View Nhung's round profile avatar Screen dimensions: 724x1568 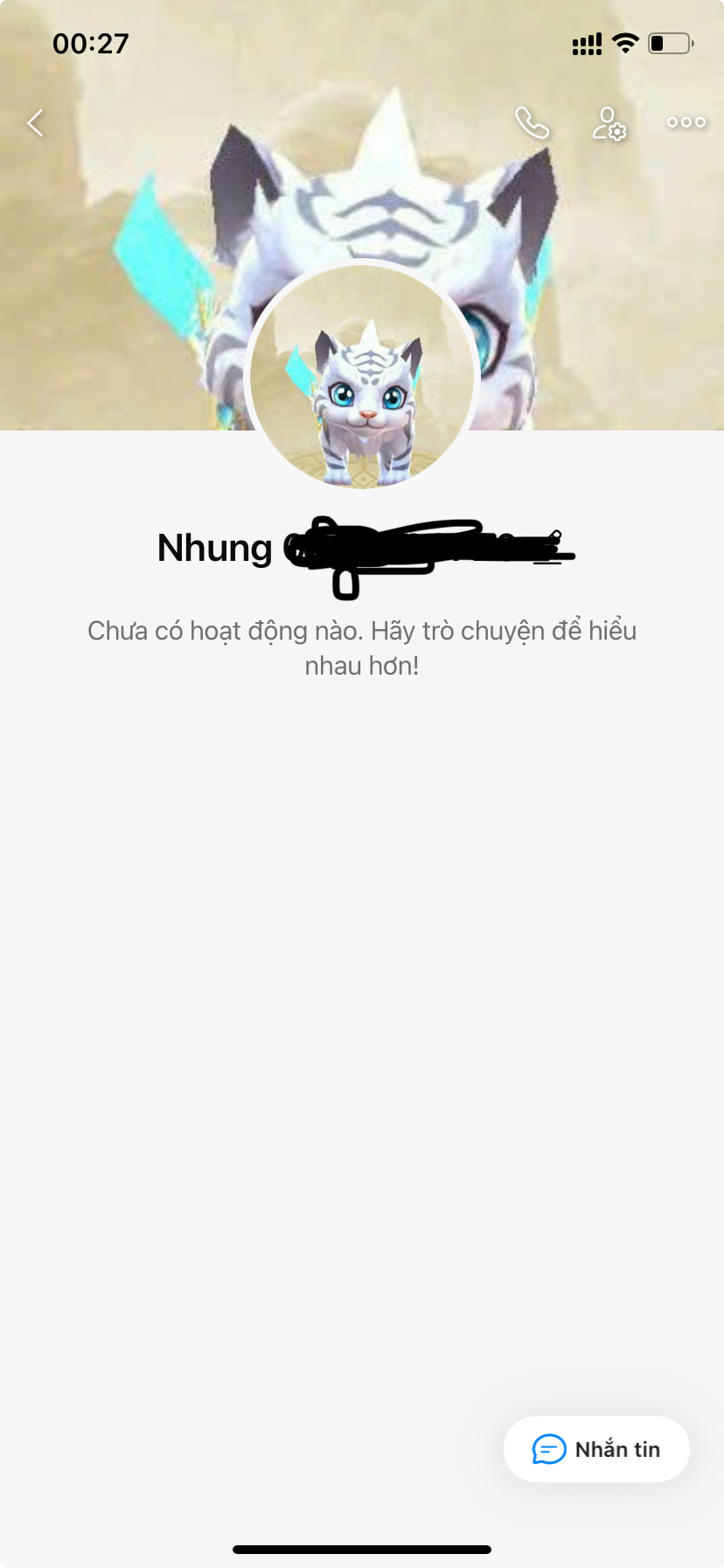click(x=362, y=377)
